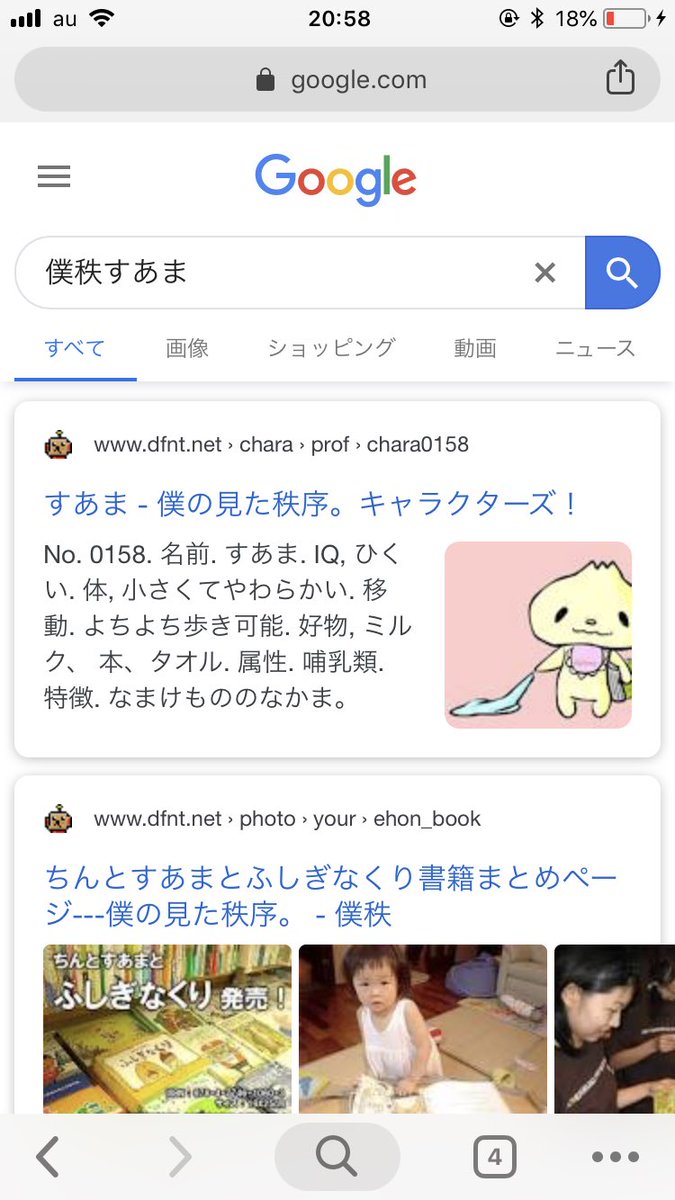Open the ふしぎなくり発売 book photo
675x1200 pixels.
tap(167, 1028)
